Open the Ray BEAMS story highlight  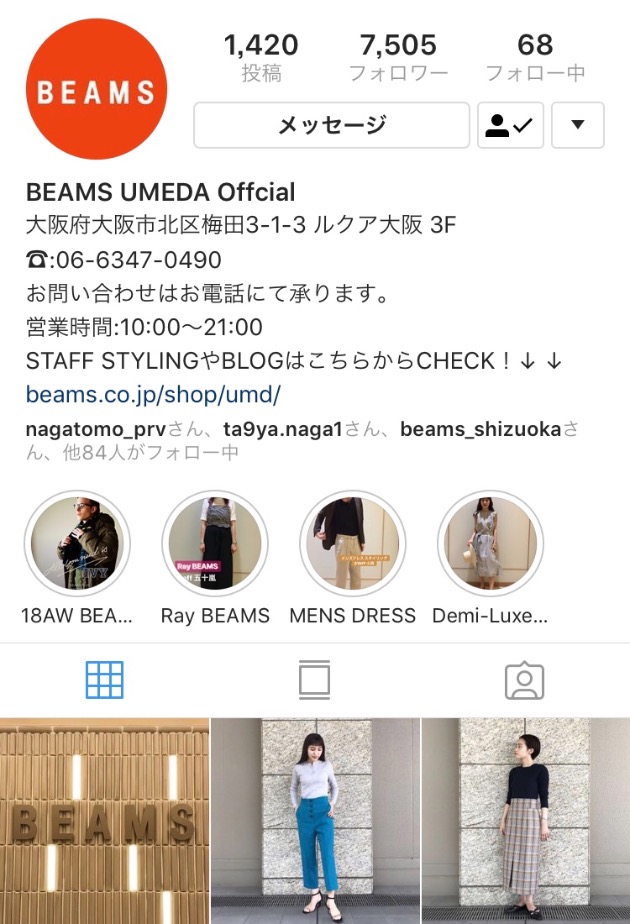(215, 545)
